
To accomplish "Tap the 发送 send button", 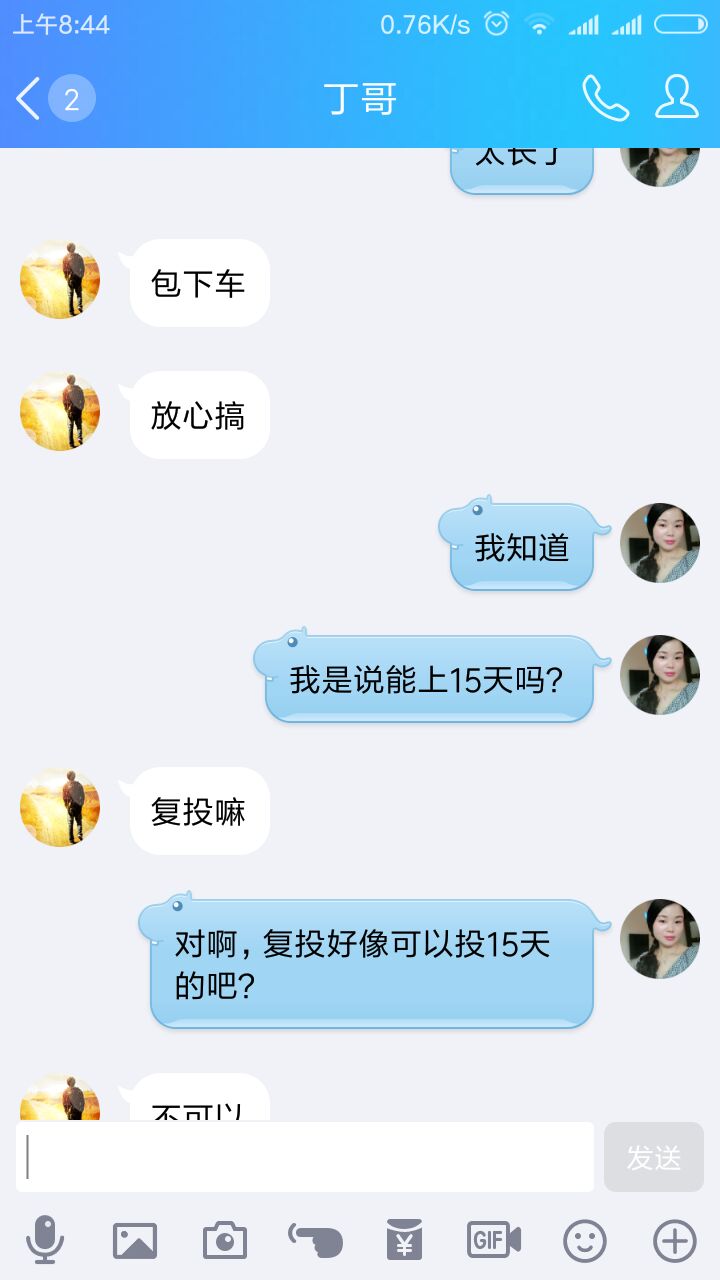I will [x=654, y=1157].
